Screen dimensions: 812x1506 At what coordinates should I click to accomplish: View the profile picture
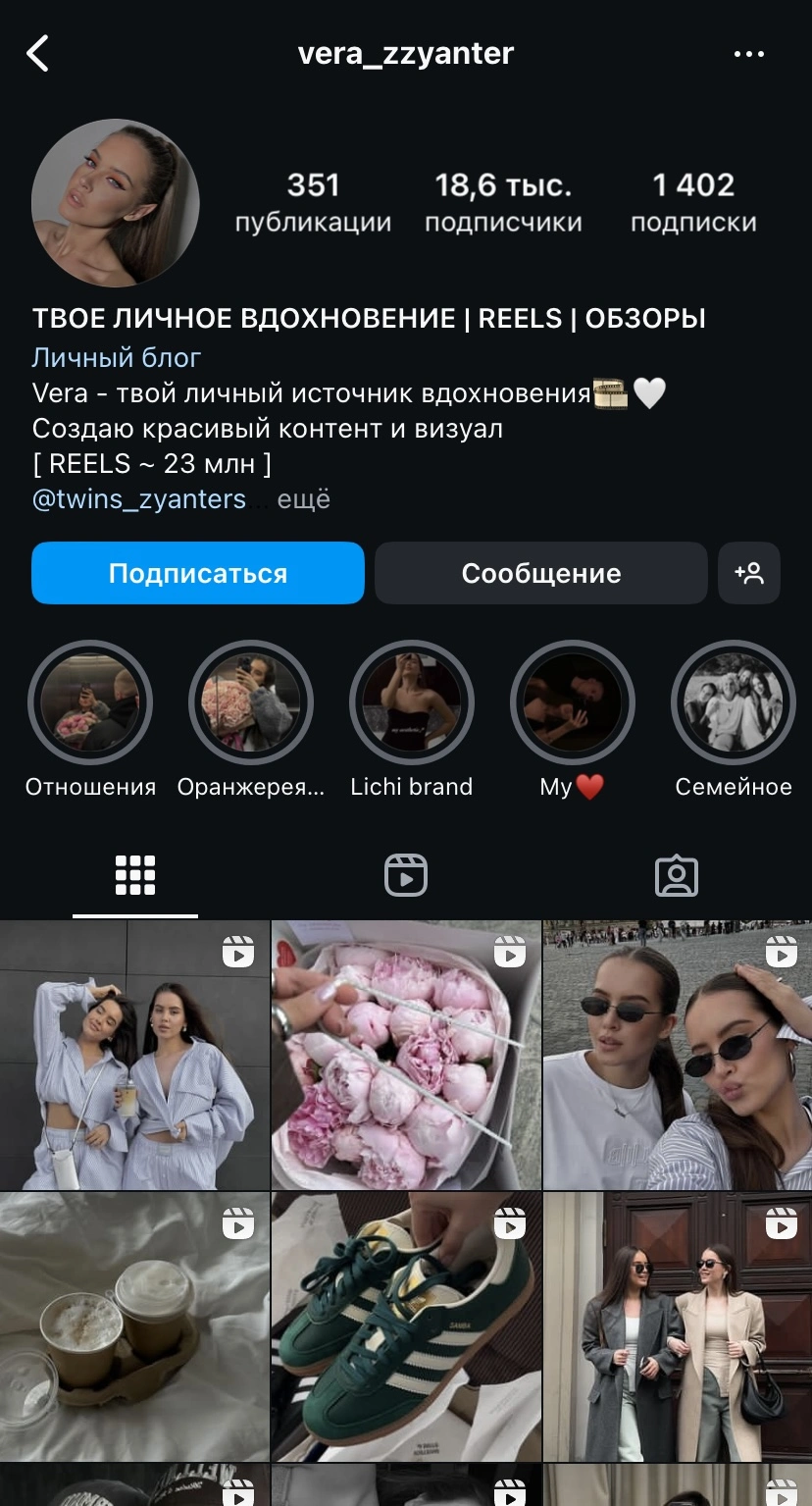click(116, 203)
